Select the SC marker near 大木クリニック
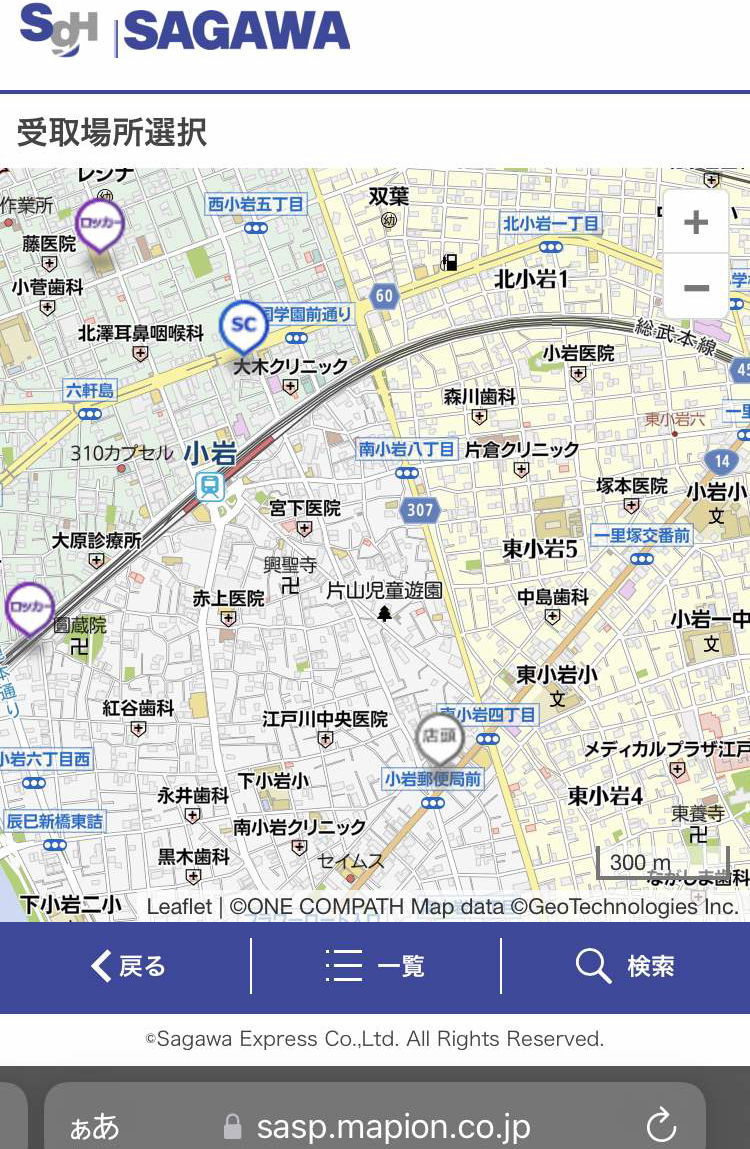This screenshot has width=750, height=1149. (243, 324)
